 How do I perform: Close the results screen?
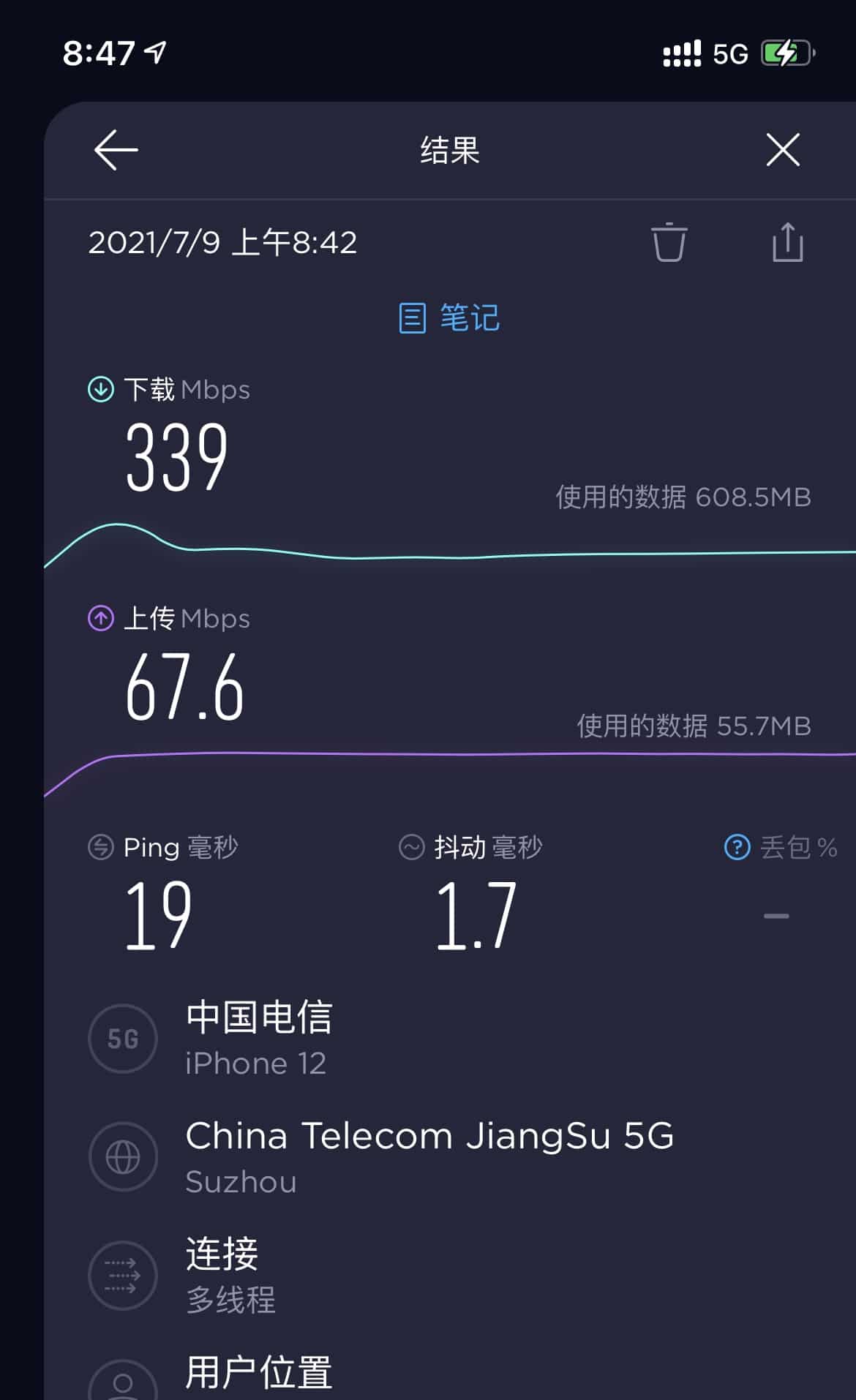pos(782,150)
